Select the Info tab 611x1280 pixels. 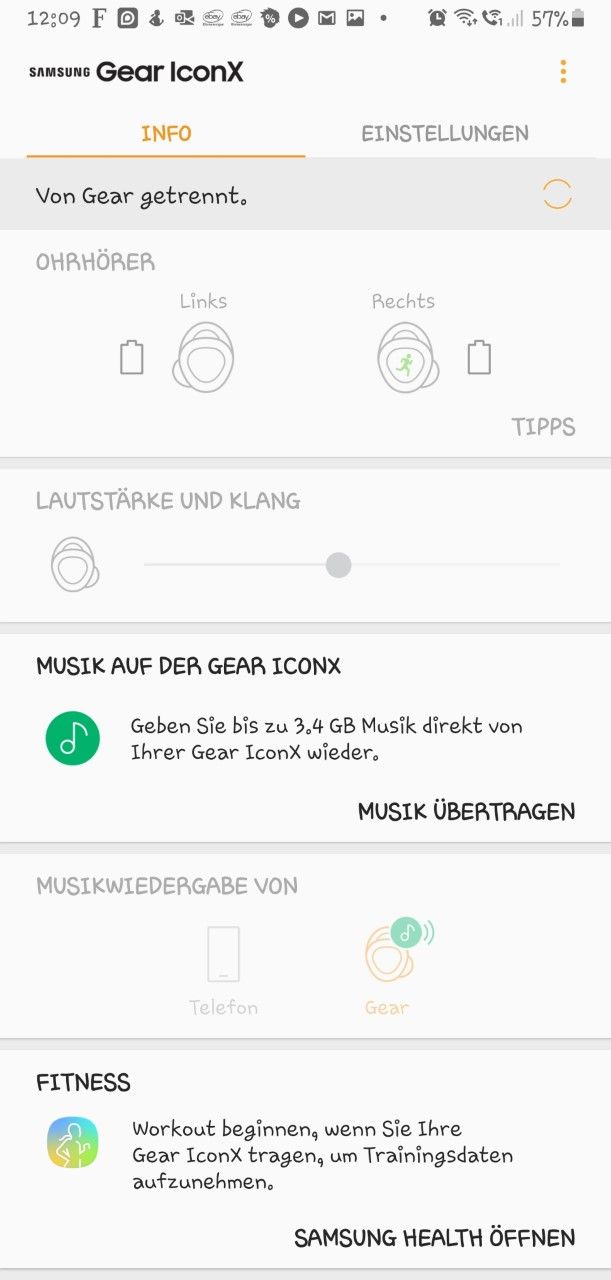(166, 133)
